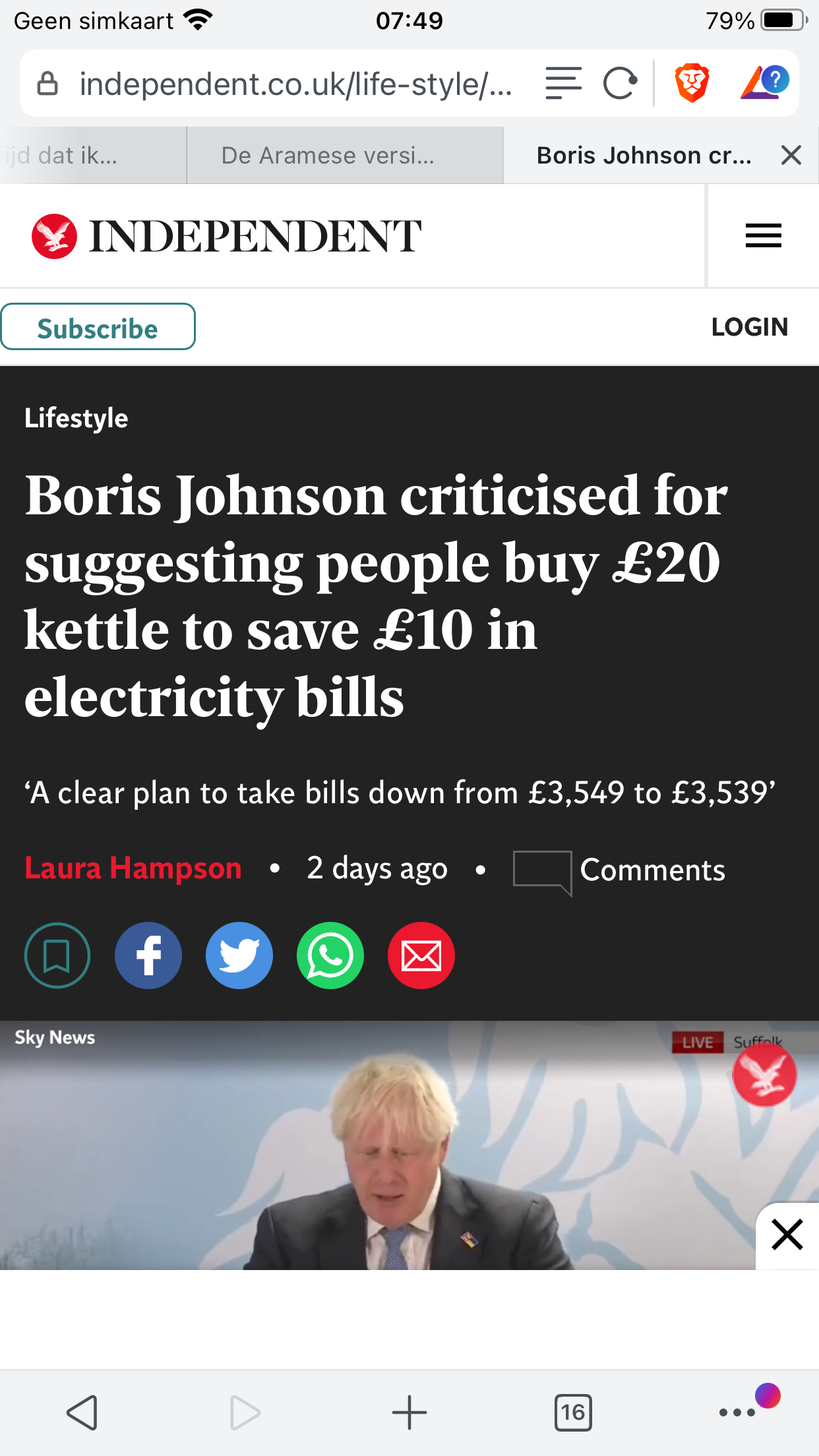
Task: Open Brave Rewards triangle icon
Action: pos(764,84)
